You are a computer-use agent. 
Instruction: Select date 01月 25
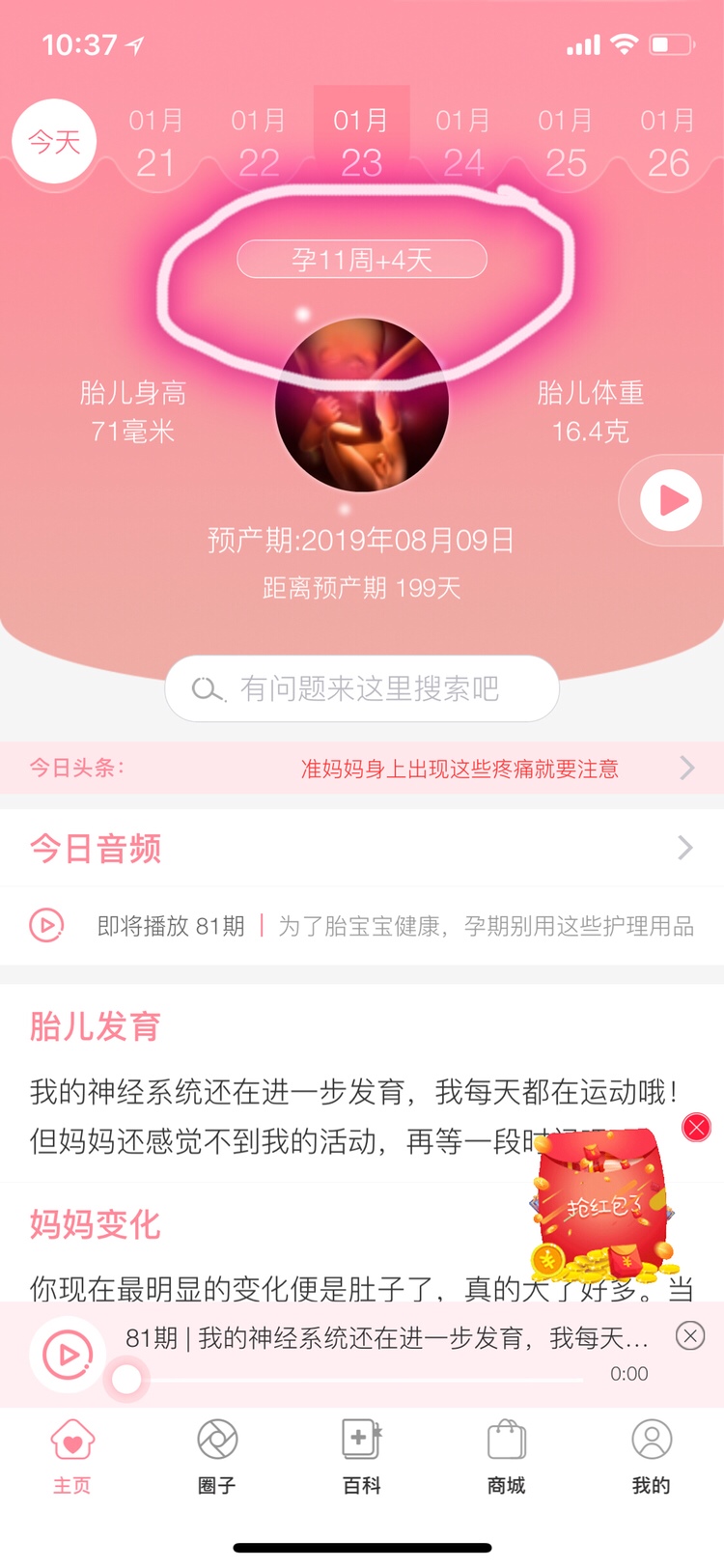(566, 143)
